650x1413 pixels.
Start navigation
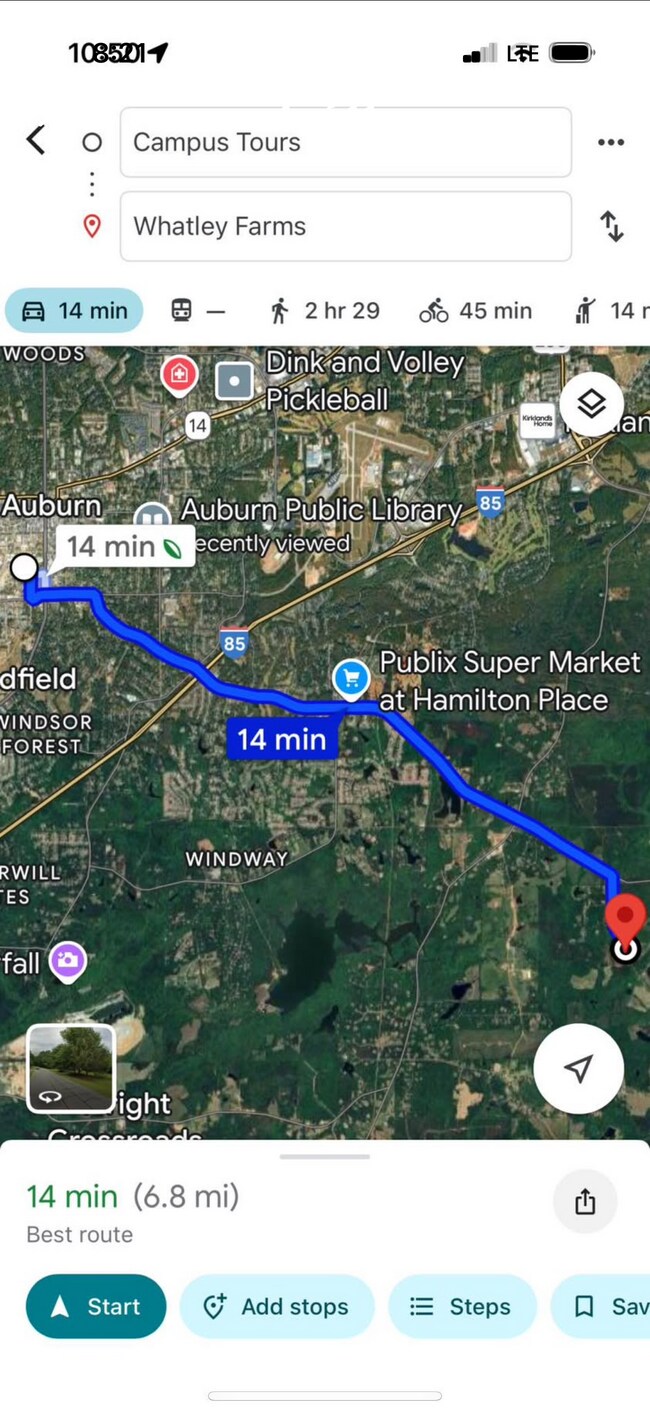(x=96, y=1306)
